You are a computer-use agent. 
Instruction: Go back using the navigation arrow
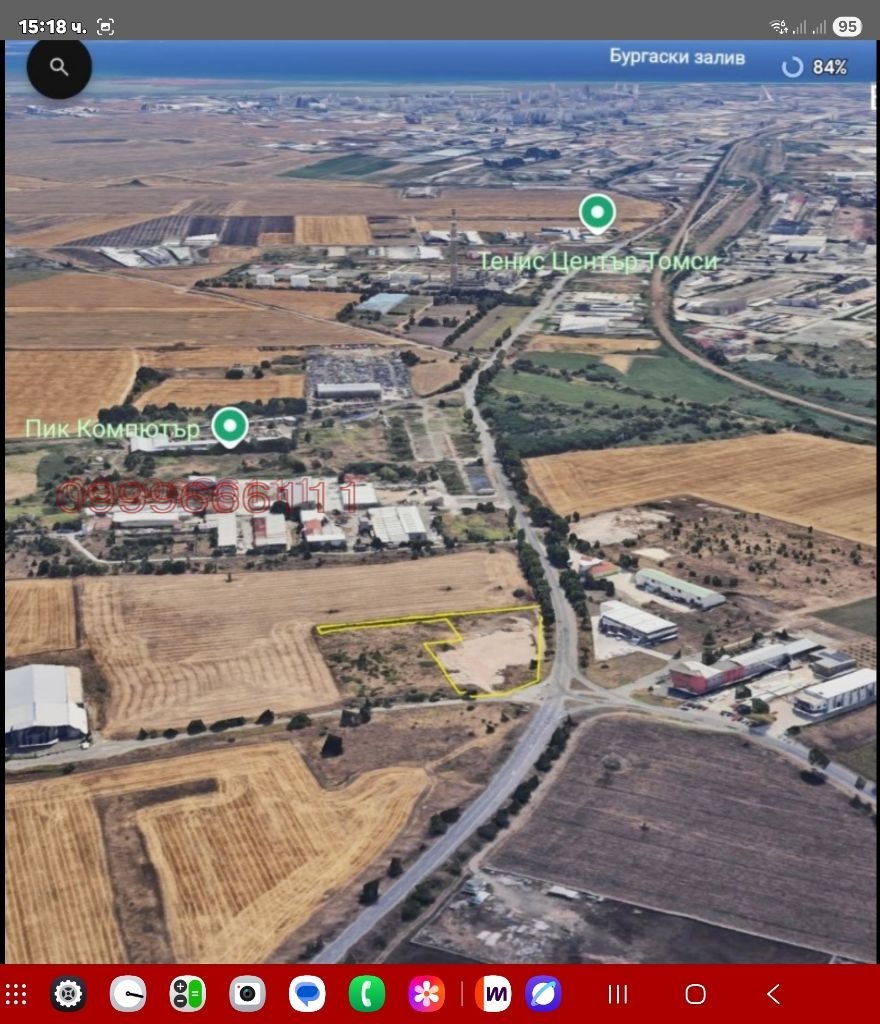772,994
